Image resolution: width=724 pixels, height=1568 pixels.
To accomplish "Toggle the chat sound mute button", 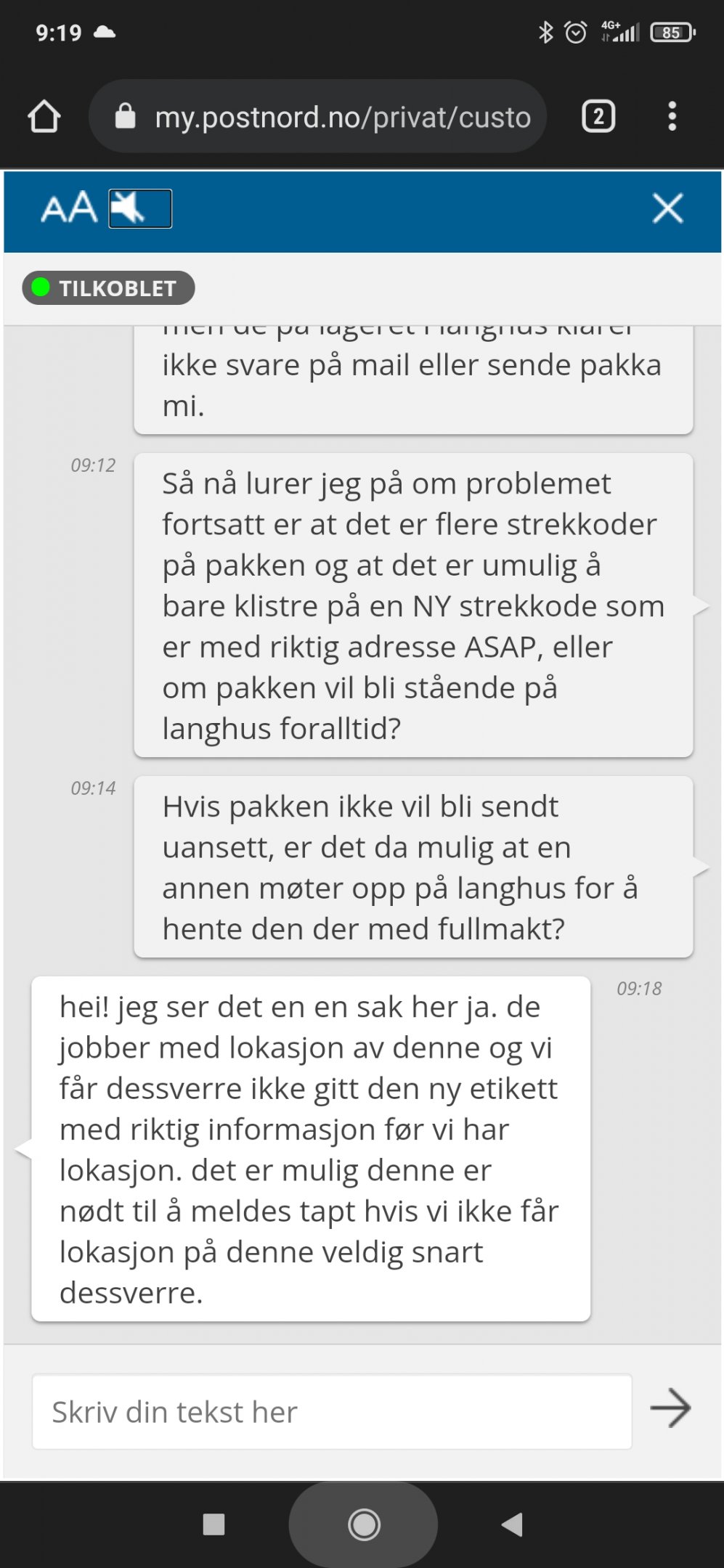I will pyautogui.click(x=140, y=208).
